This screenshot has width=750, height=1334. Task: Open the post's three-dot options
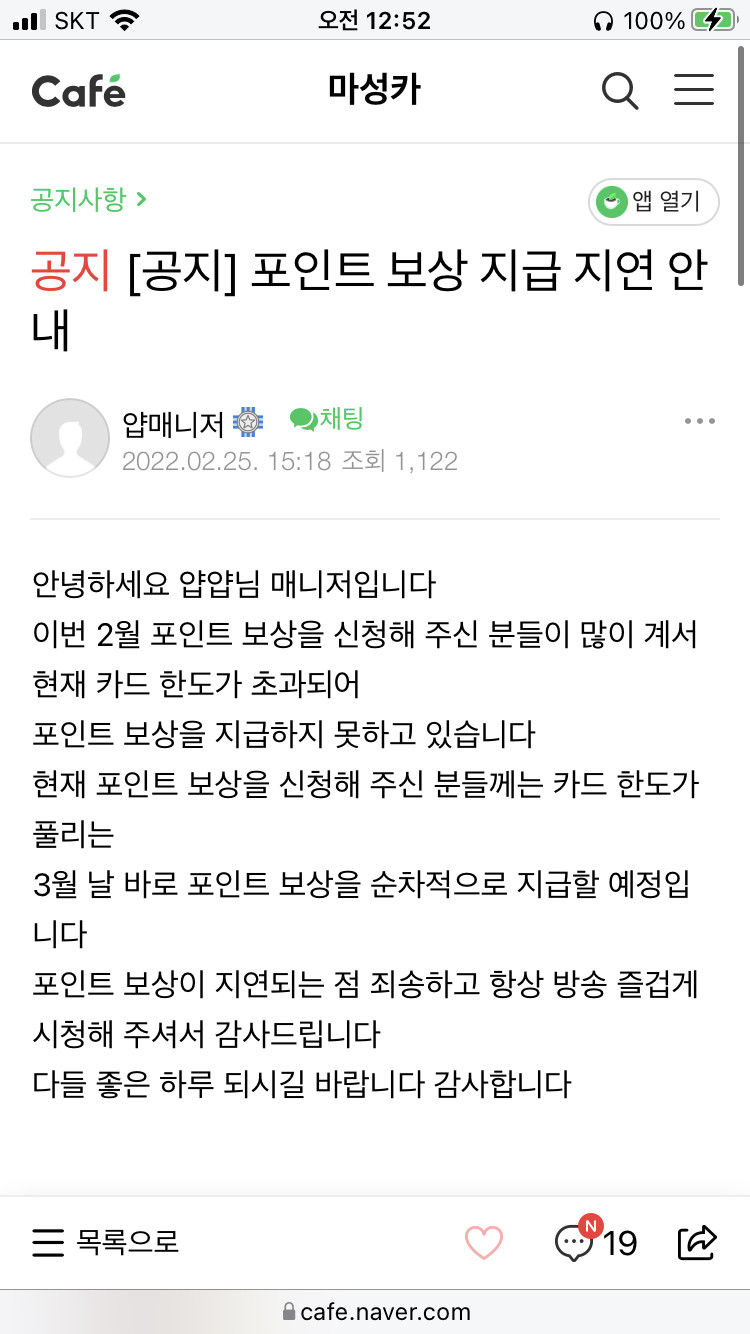click(x=700, y=421)
